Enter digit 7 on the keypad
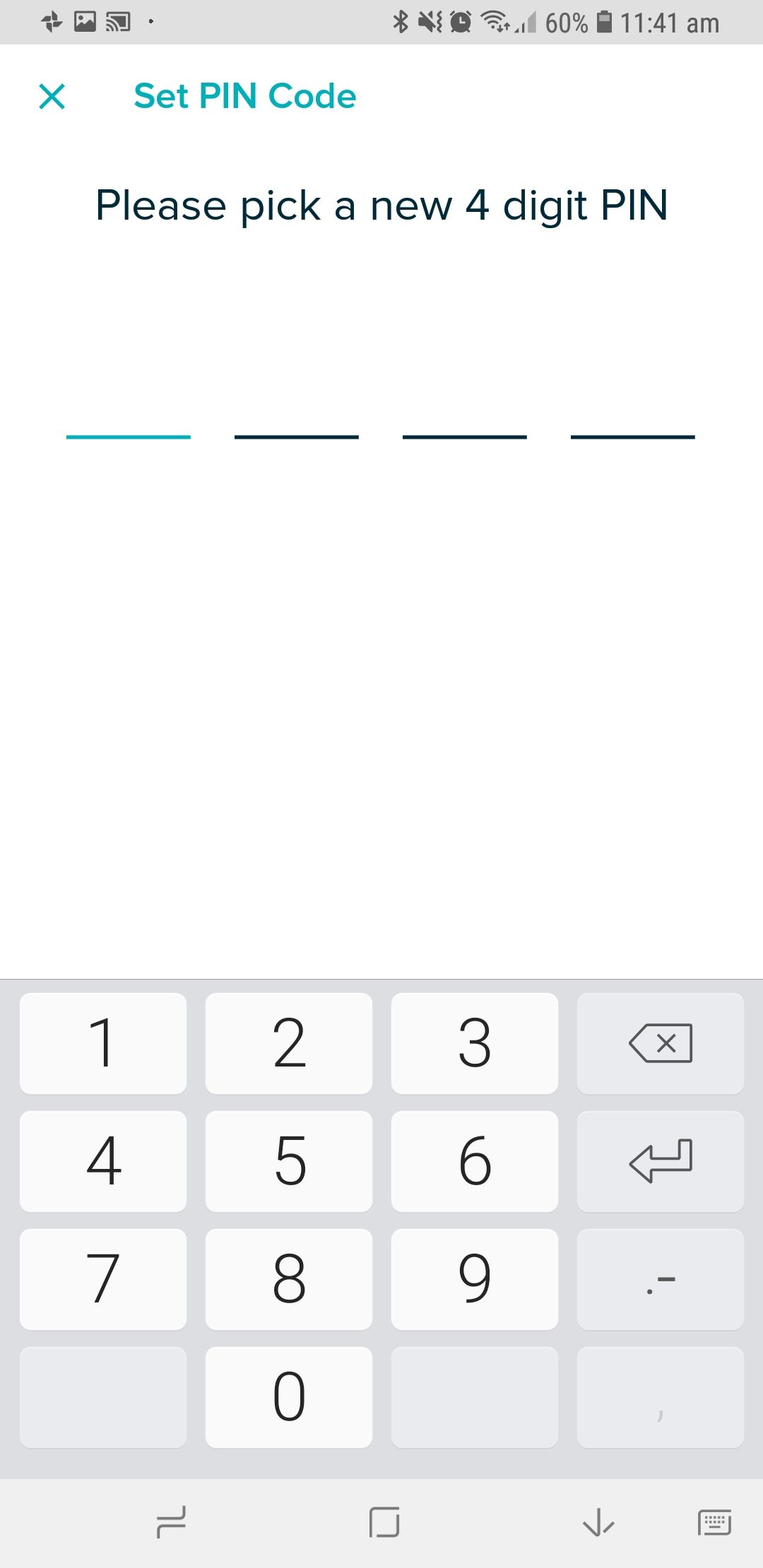The image size is (763, 1568). 103,1279
